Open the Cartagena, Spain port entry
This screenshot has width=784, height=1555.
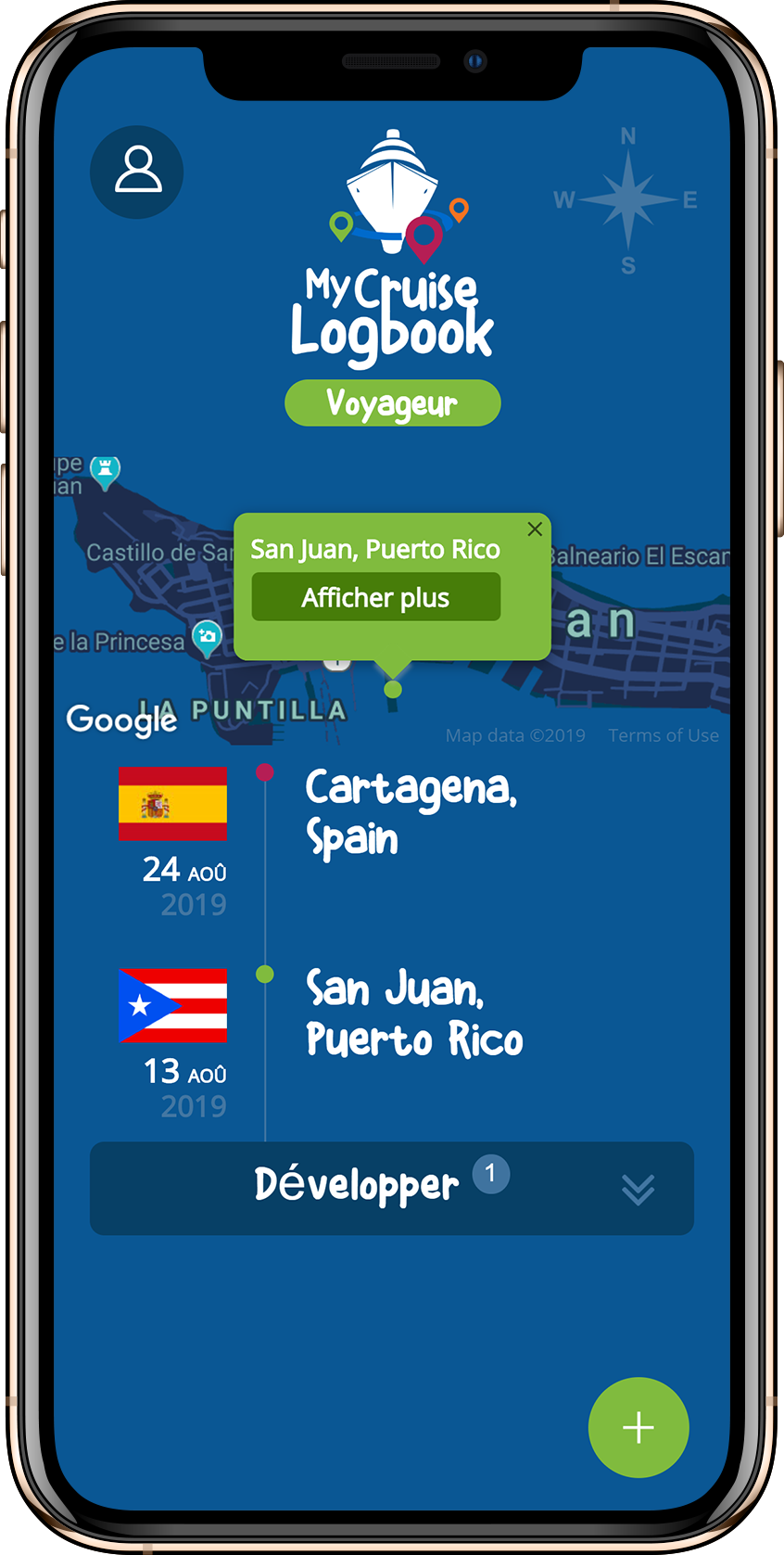pyautogui.click(x=411, y=812)
